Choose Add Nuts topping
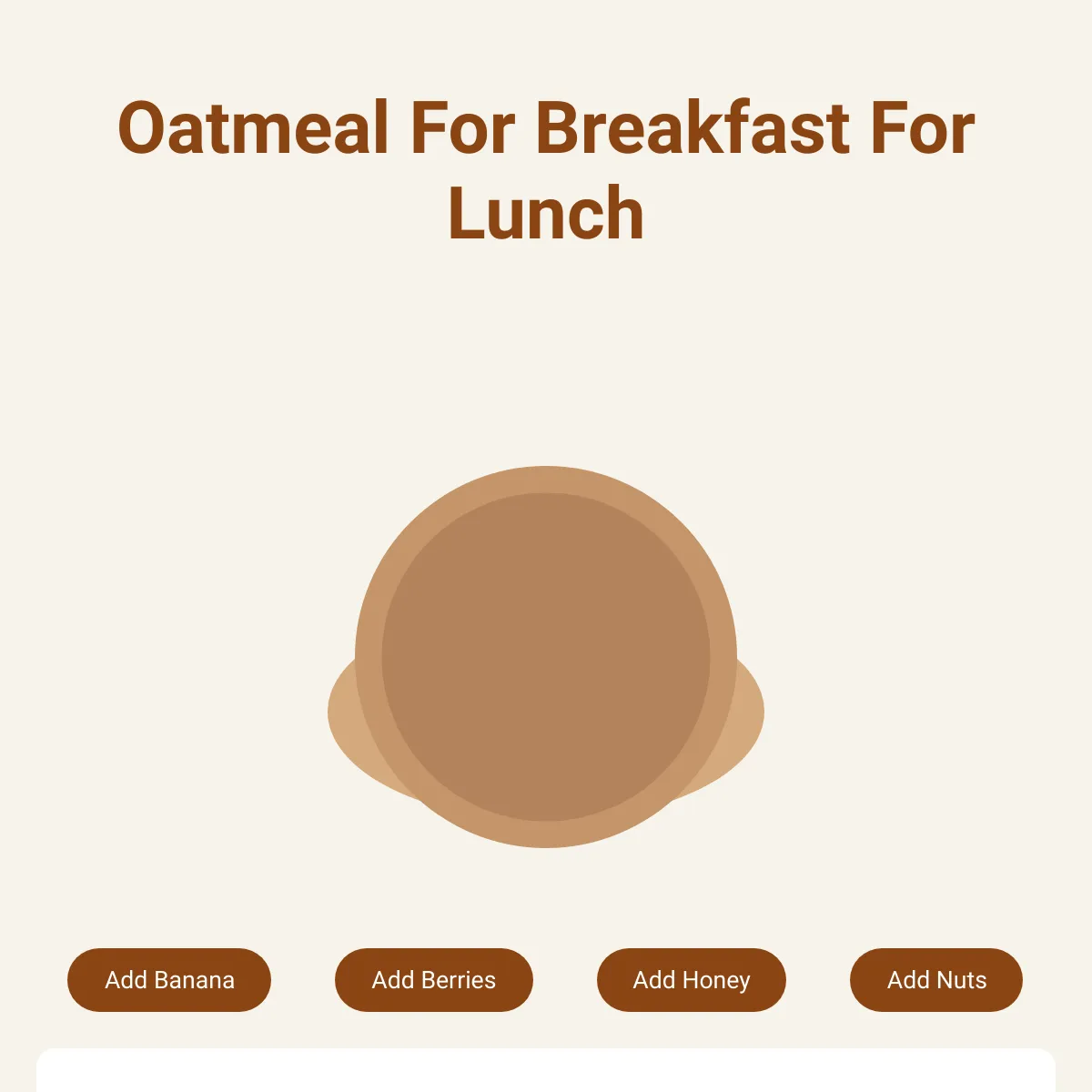 pos(936,980)
